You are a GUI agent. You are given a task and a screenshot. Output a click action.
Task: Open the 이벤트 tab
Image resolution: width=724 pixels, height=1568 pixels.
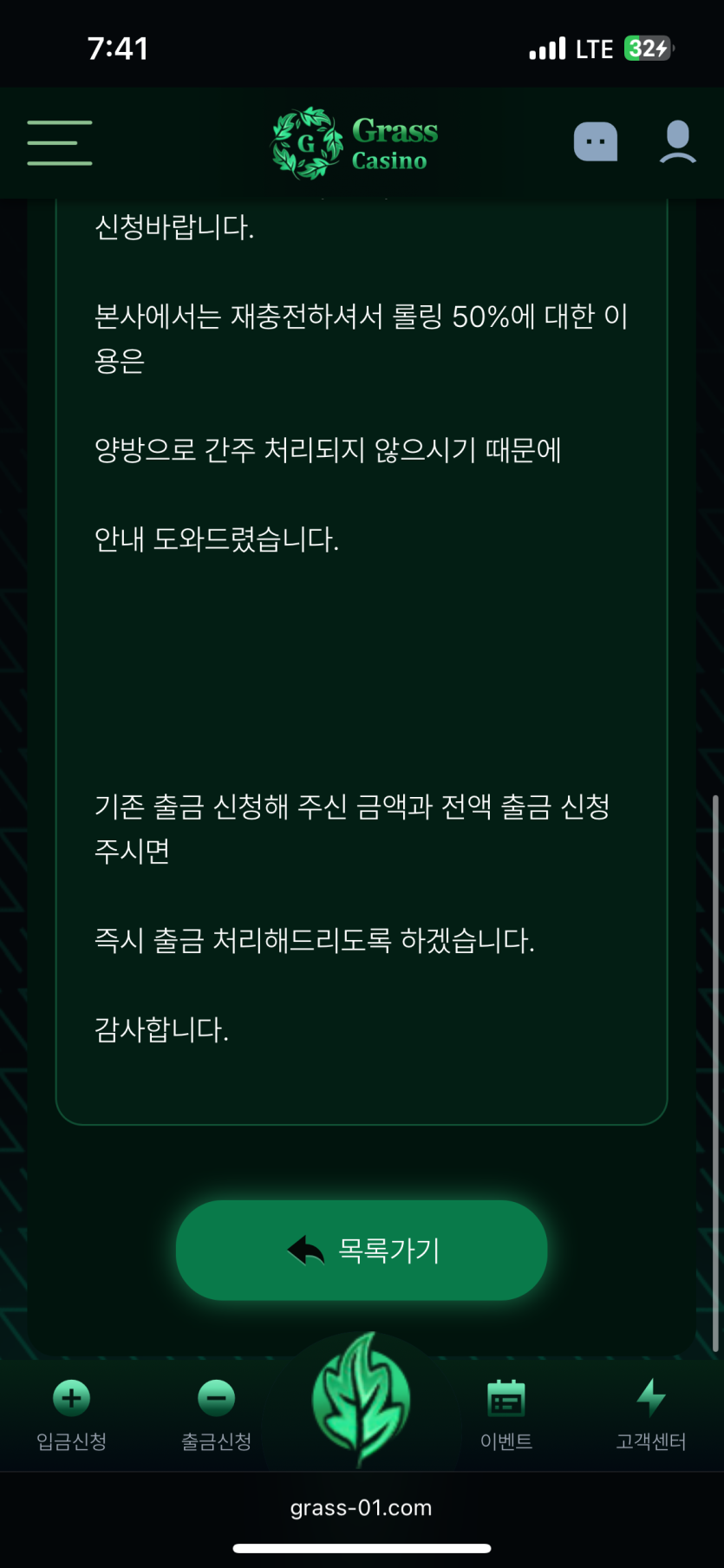tap(506, 1412)
